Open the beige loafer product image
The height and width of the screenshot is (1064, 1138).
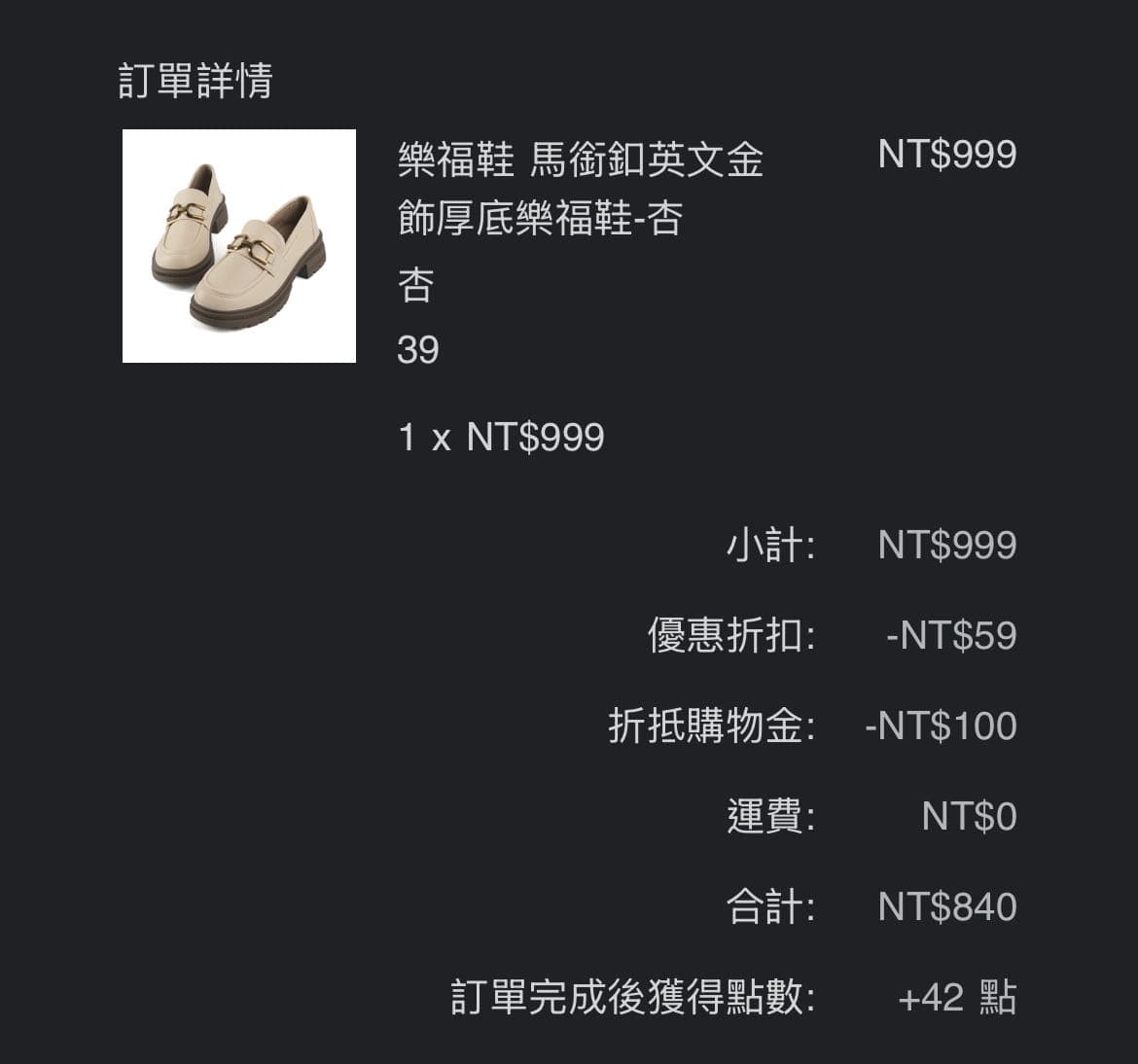(x=238, y=246)
